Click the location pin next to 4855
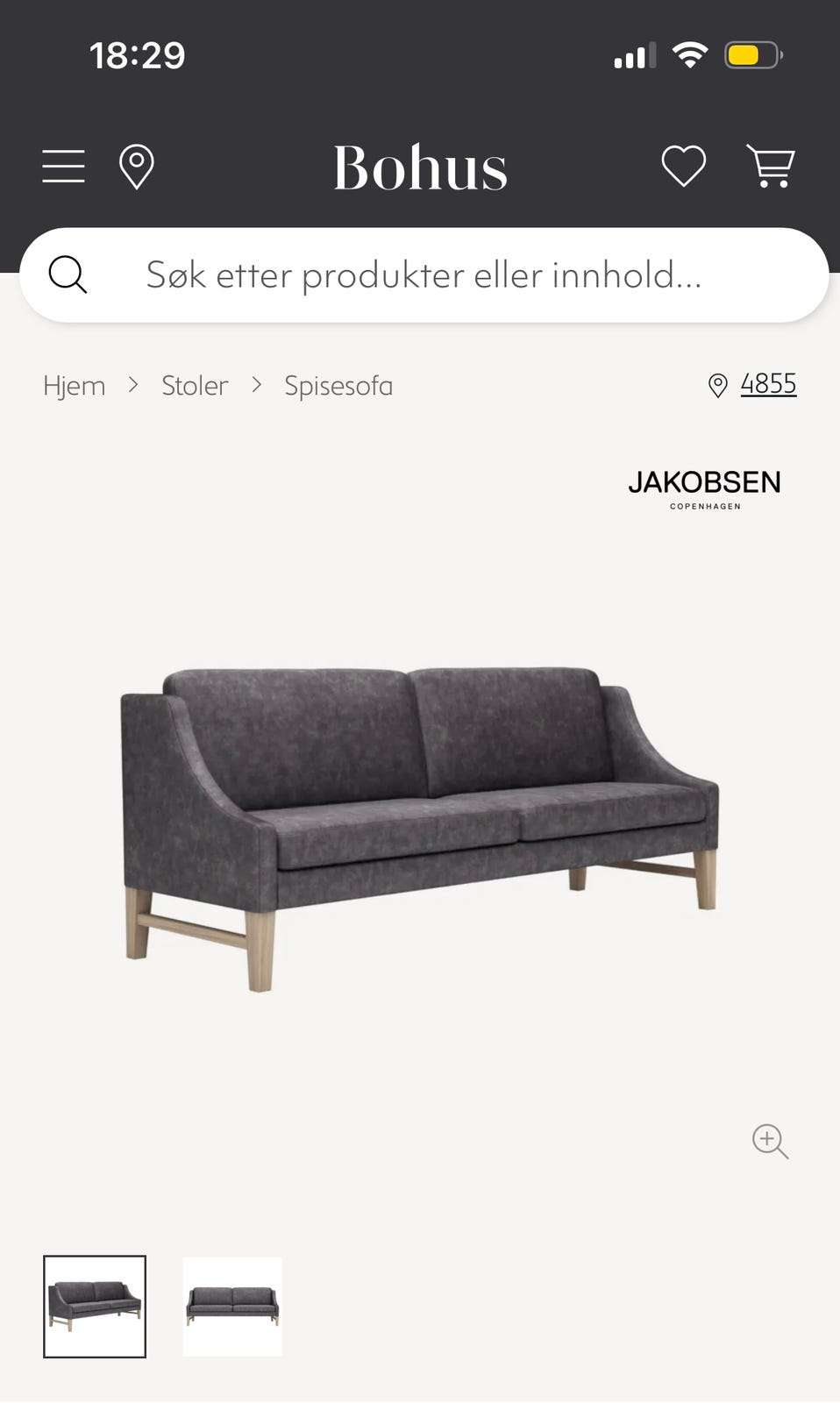The width and height of the screenshot is (840, 1403). [x=716, y=385]
